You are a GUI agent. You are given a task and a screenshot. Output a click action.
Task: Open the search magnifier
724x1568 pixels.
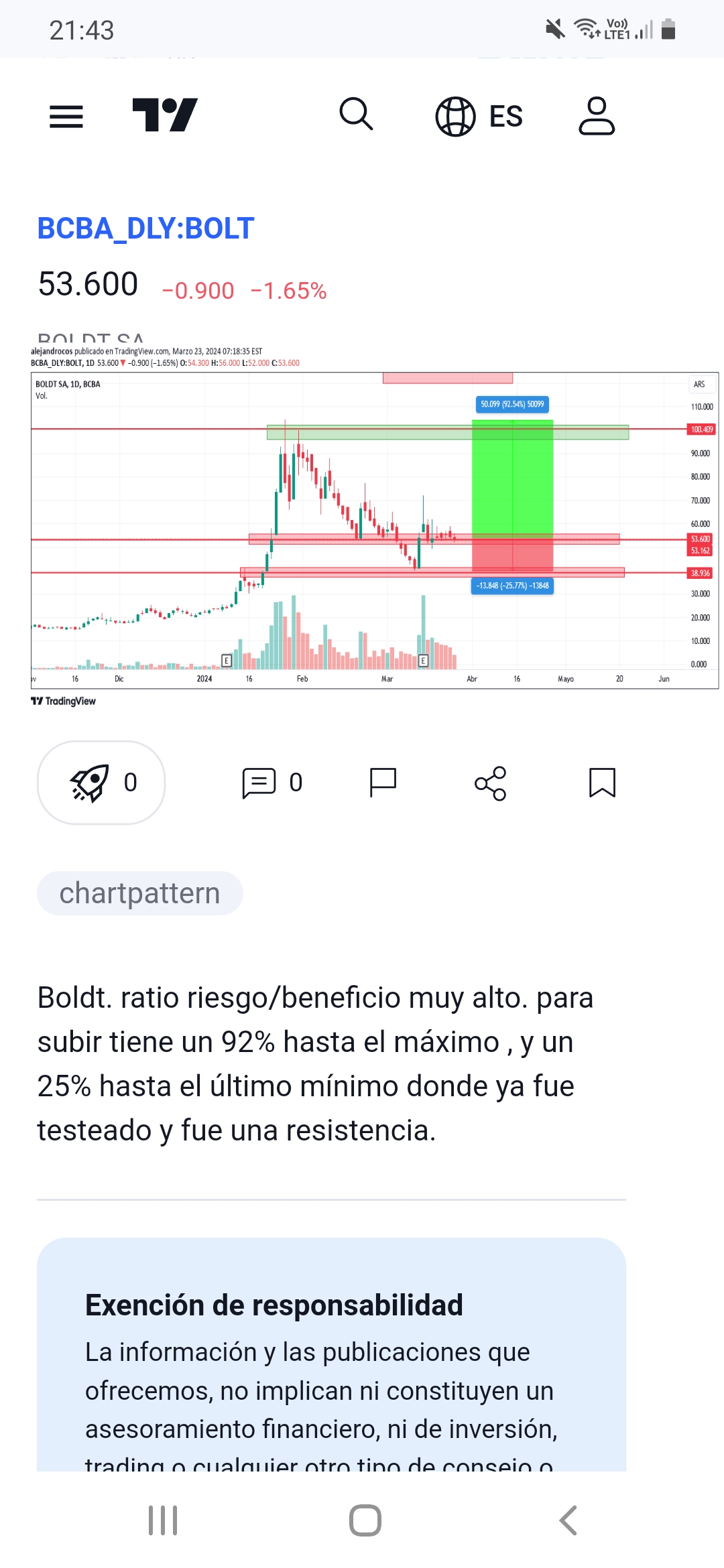pyautogui.click(x=356, y=115)
